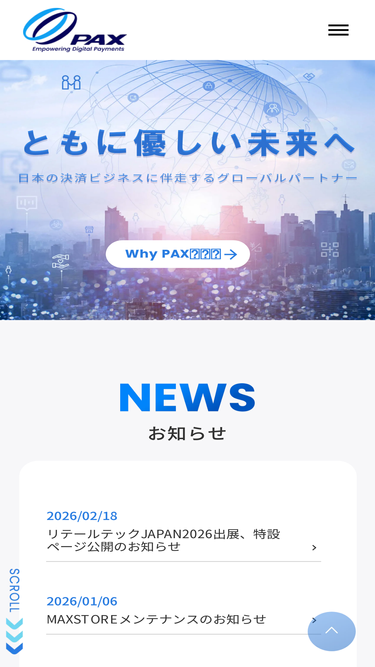Open the リテールテックJAPAN2026 news item

(183, 534)
